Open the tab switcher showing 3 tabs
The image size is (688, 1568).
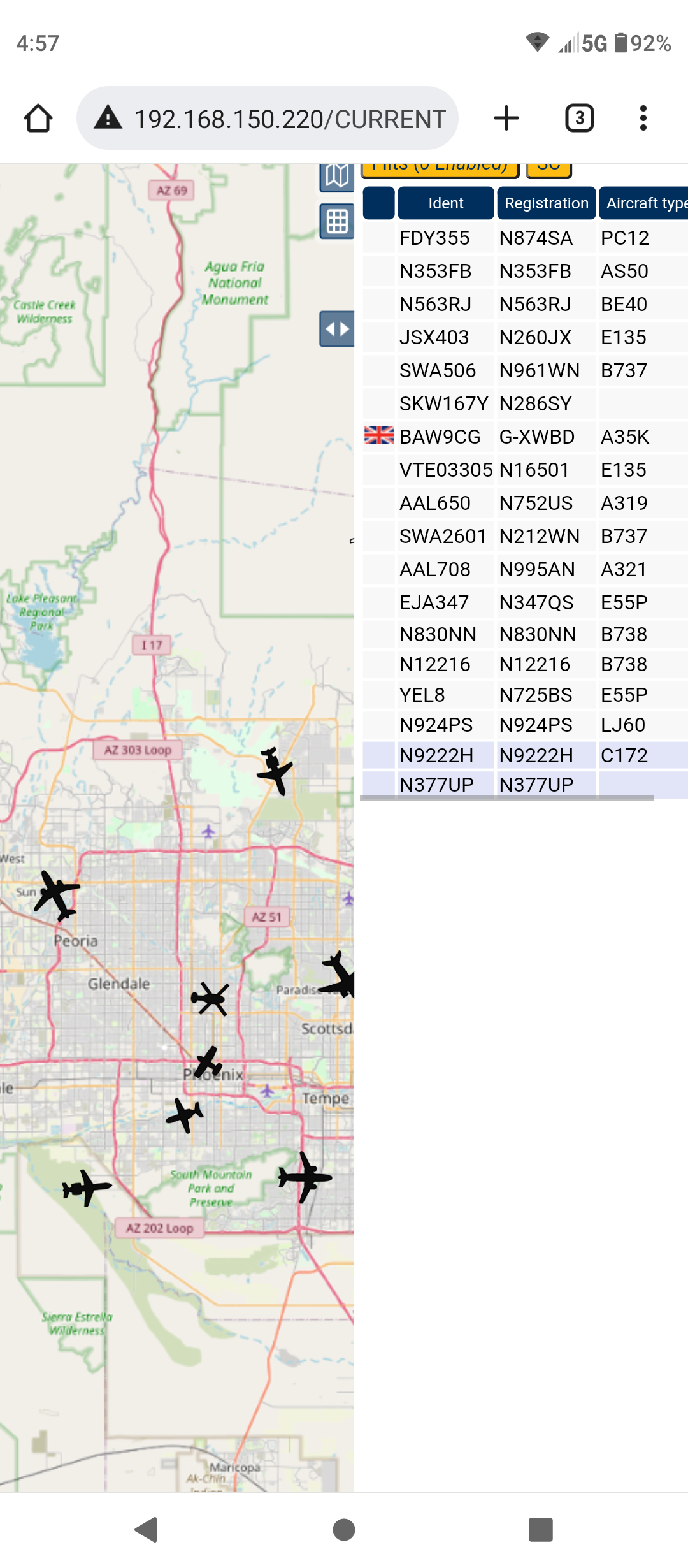click(580, 119)
